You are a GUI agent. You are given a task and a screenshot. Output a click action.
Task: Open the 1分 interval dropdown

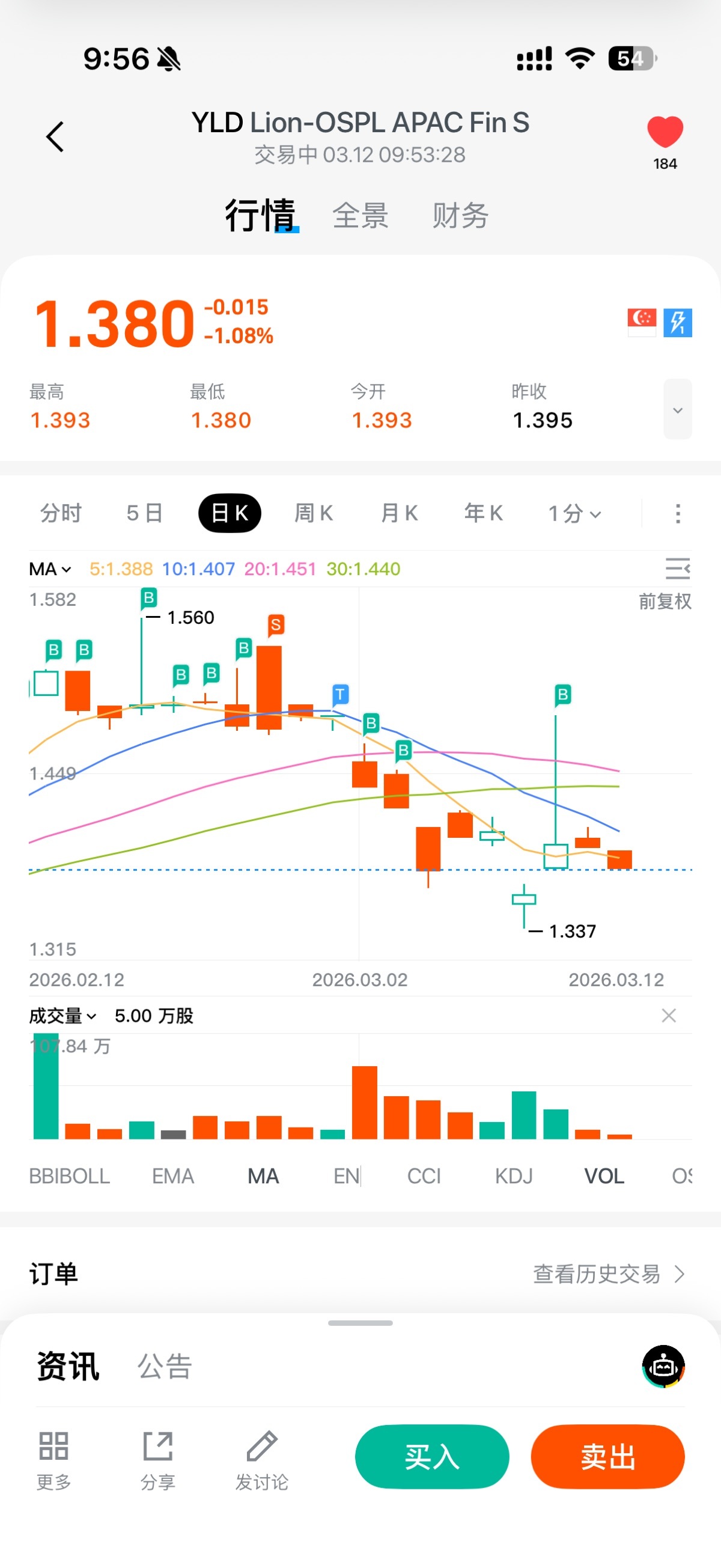tap(574, 513)
